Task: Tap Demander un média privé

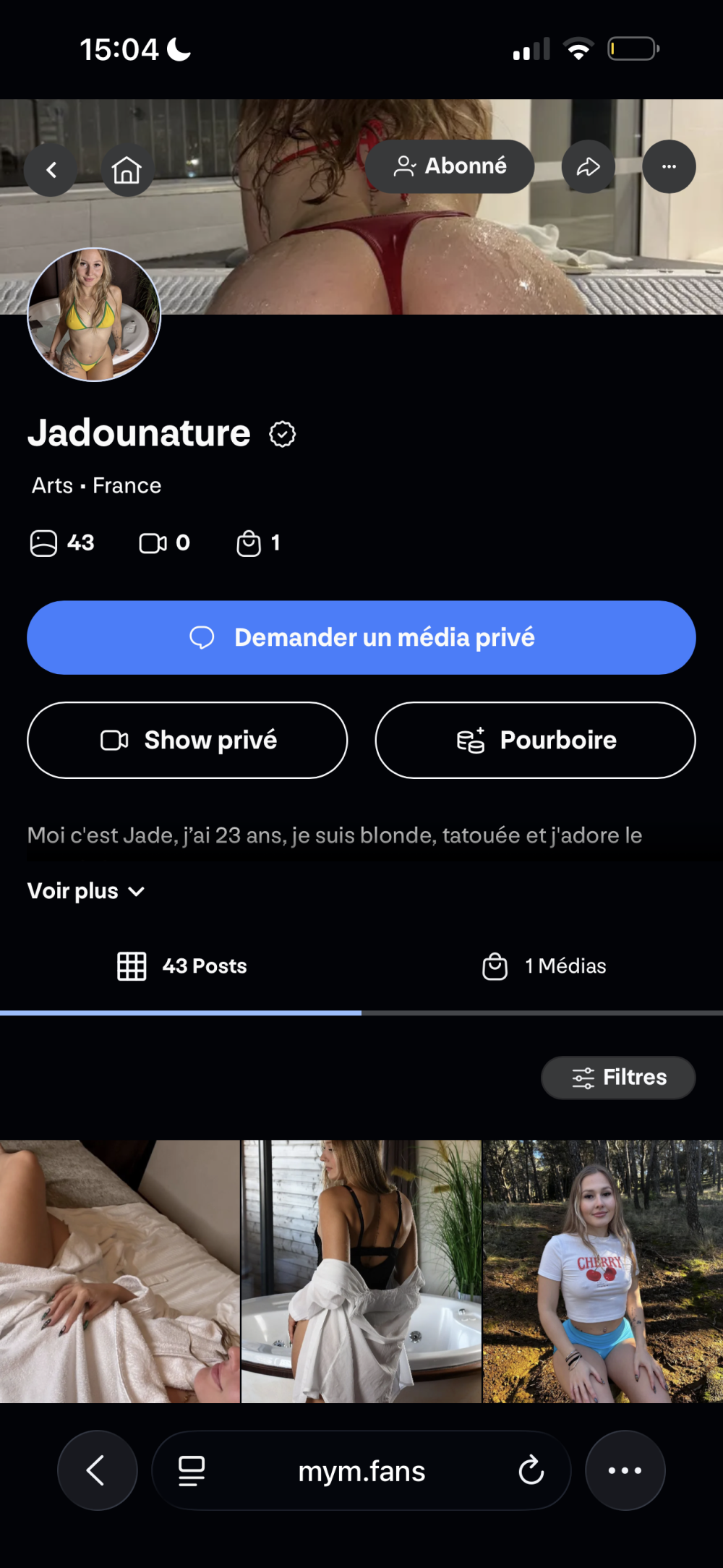Action: pos(361,637)
